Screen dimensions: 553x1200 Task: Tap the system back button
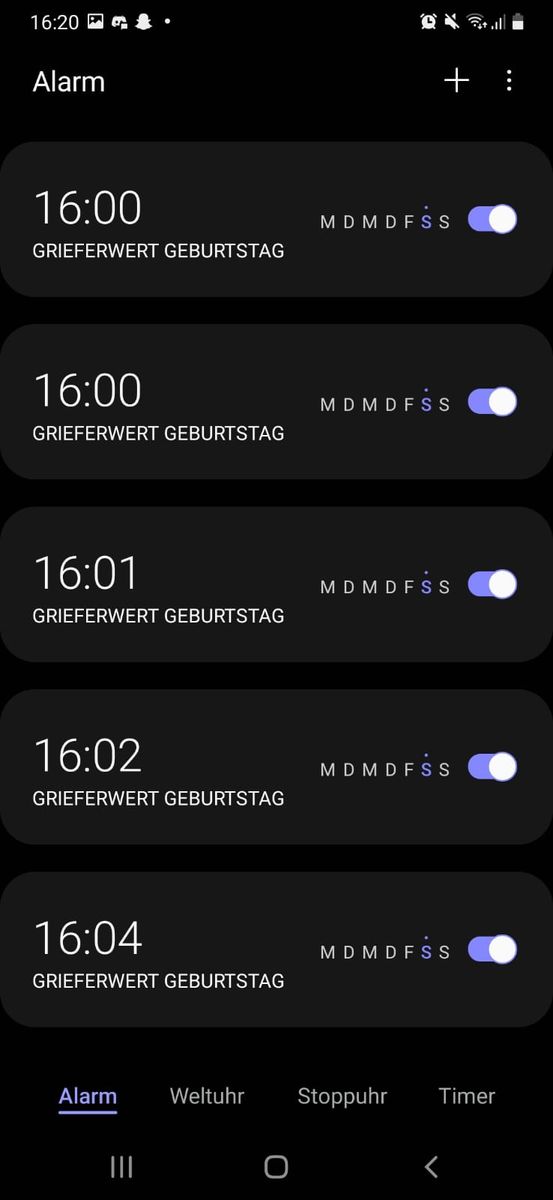[x=431, y=1166]
